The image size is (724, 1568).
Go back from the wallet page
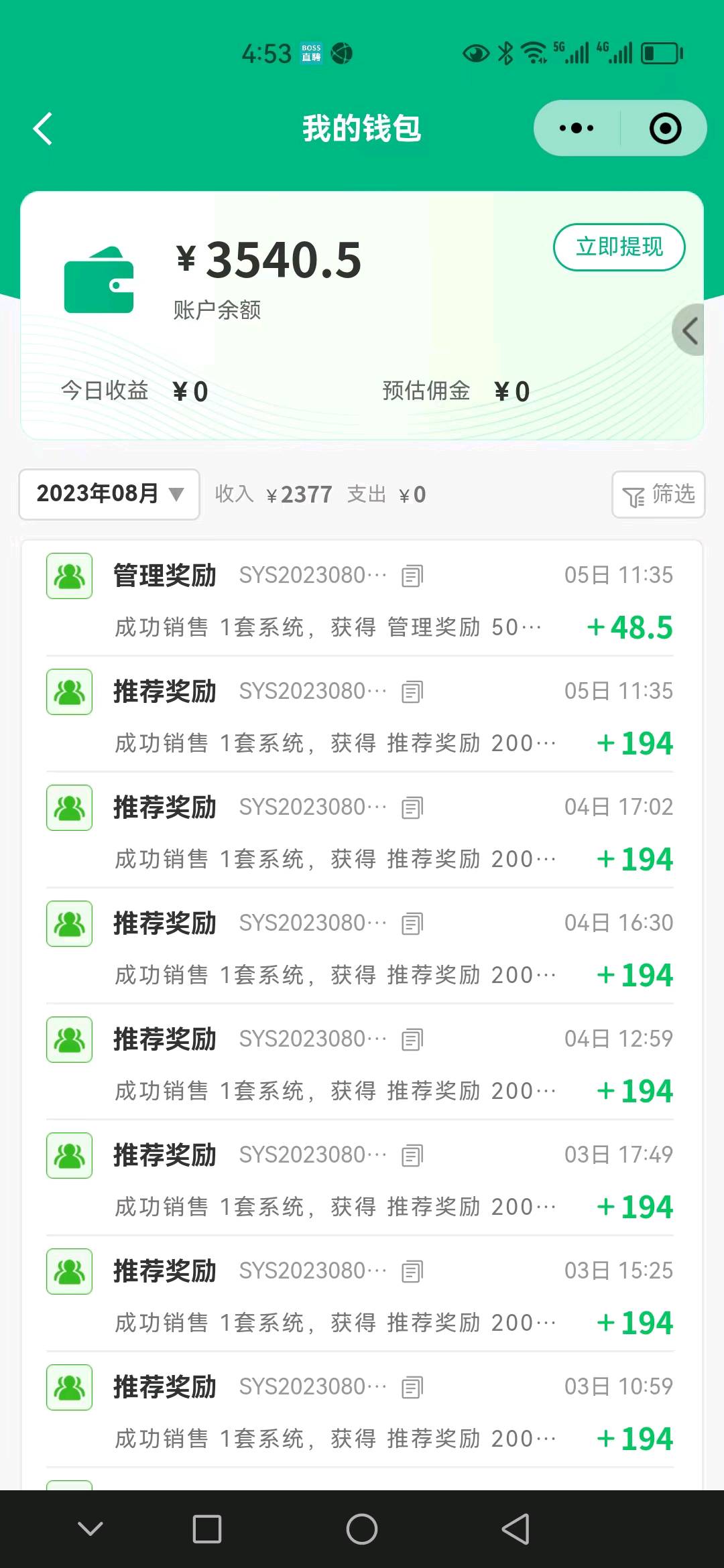click(43, 129)
